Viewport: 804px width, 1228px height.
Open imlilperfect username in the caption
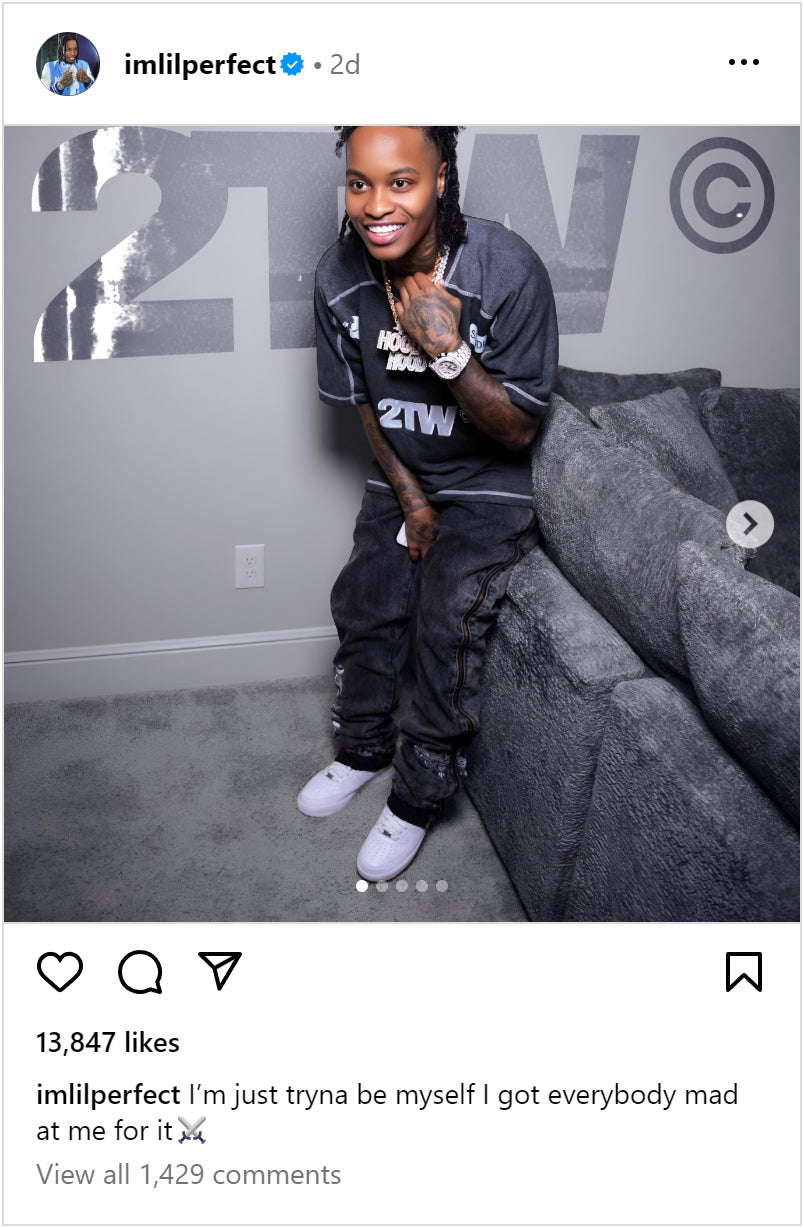pyautogui.click(x=108, y=1095)
